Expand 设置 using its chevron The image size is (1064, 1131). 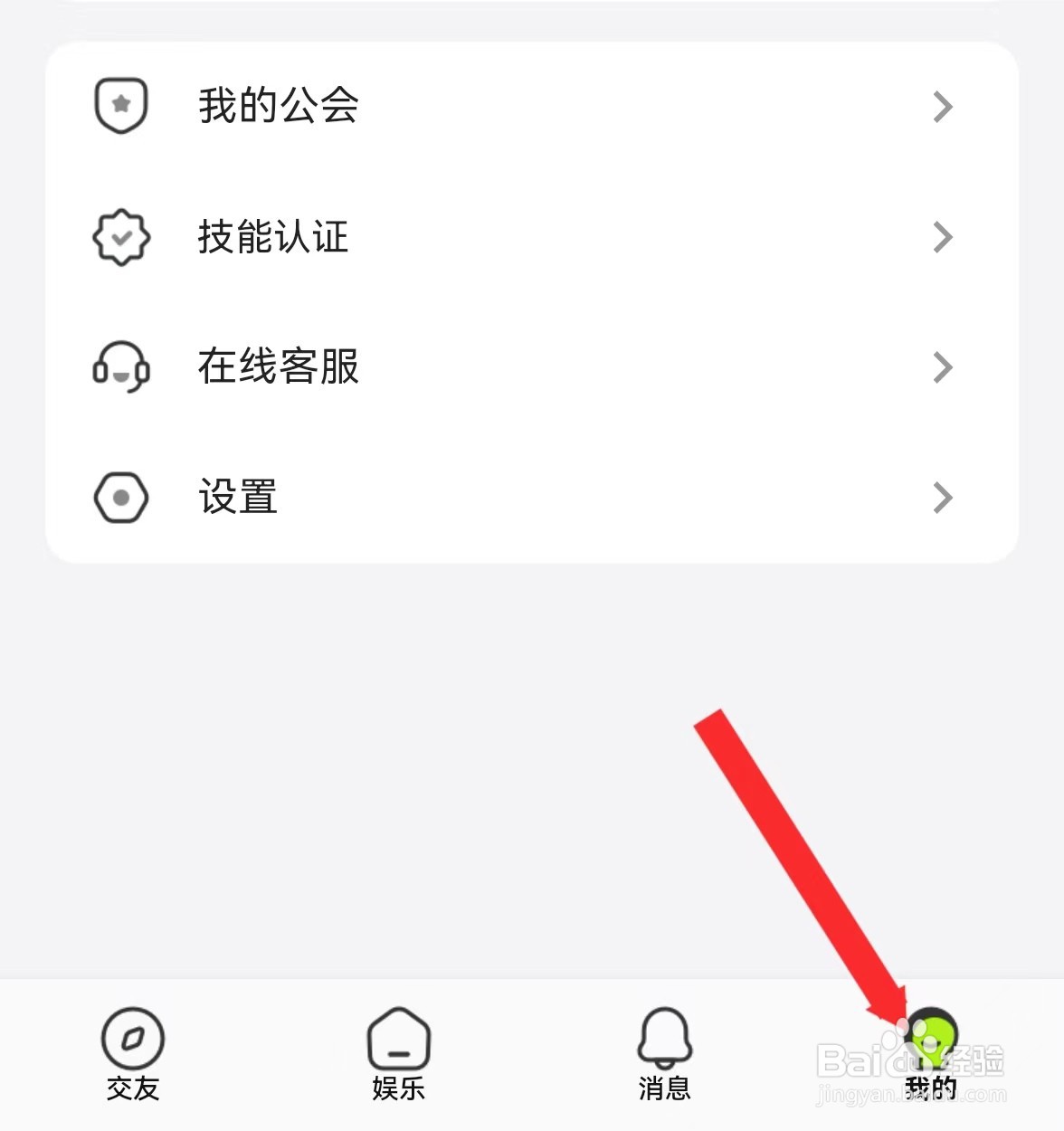click(x=943, y=498)
